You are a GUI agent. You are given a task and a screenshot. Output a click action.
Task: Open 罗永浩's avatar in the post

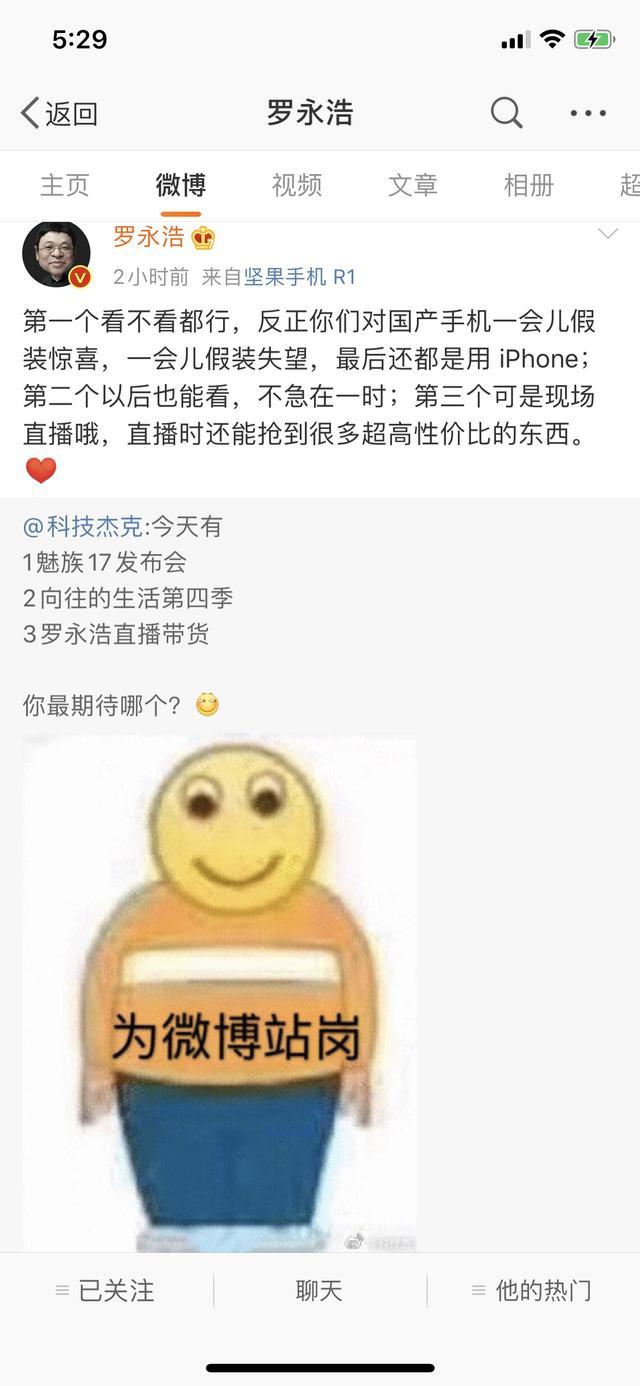pyautogui.click(x=57, y=255)
